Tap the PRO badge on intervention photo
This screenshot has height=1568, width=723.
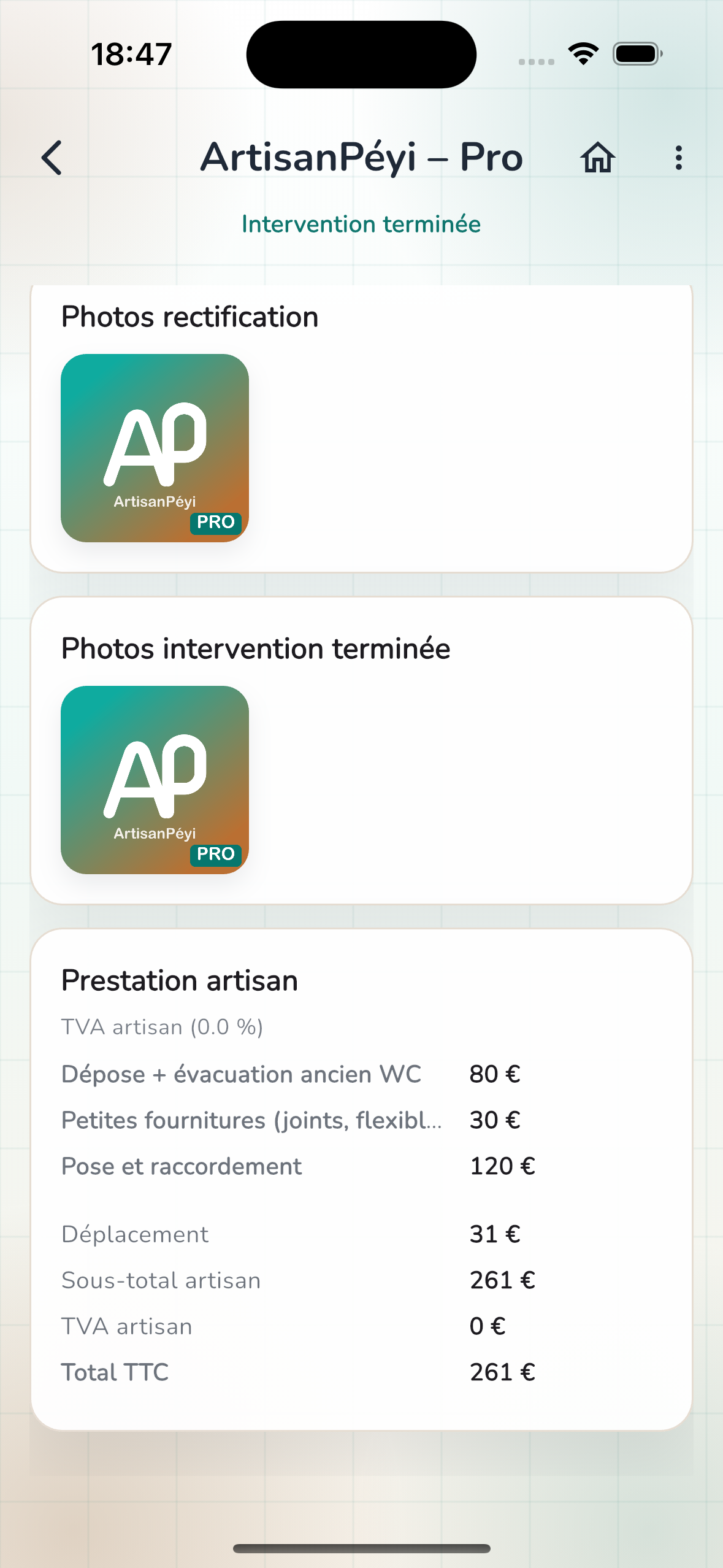click(x=215, y=855)
